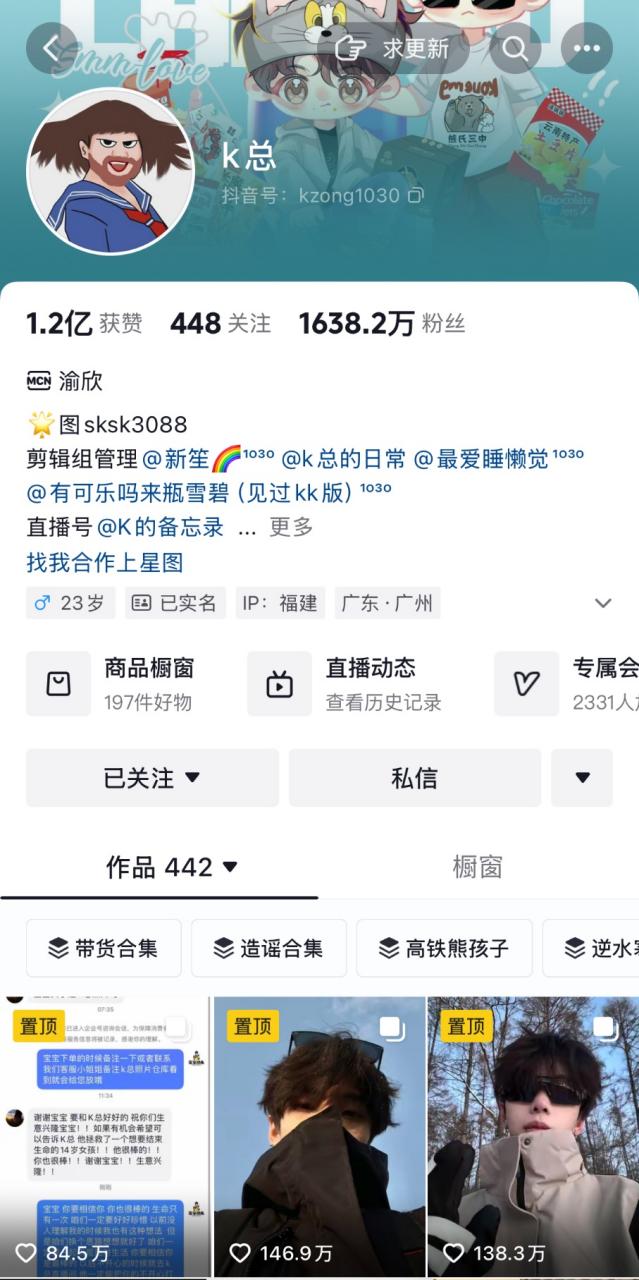Open pinned video with 146.9万 likes
Image resolution: width=639 pixels, height=1280 pixels.
point(319,1136)
